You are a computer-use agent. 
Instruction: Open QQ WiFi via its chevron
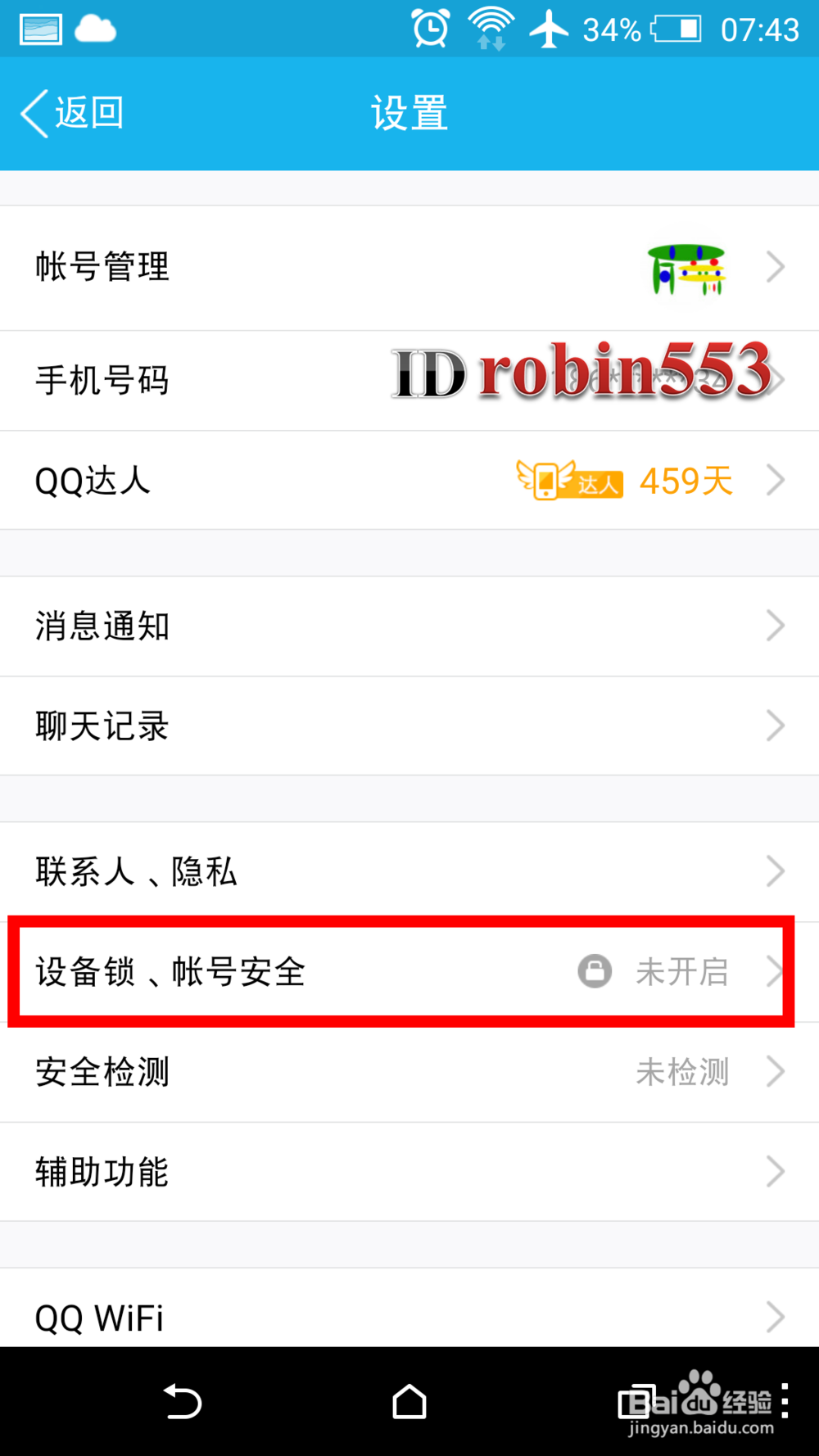click(x=776, y=1316)
